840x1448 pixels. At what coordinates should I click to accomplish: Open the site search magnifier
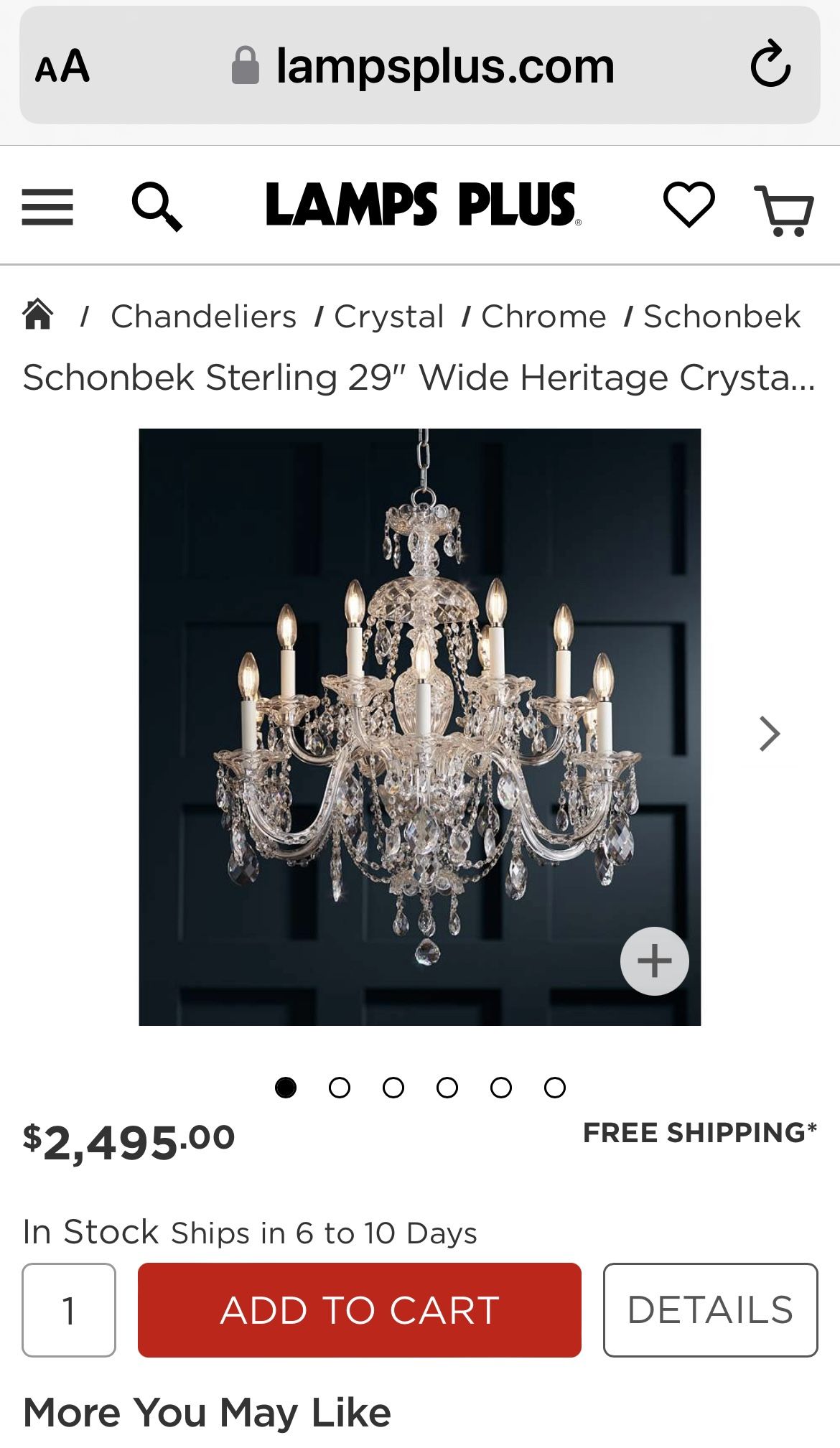(157, 207)
